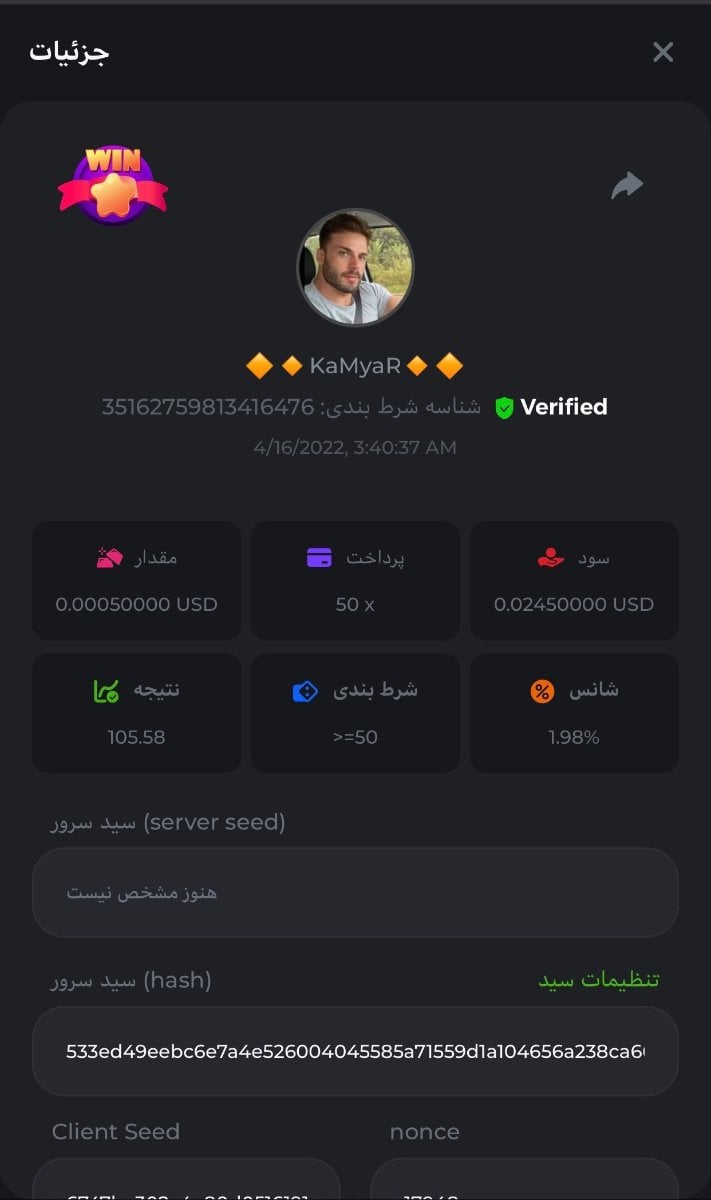The height and width of the screenshot is (1200, 711).
Task: Close the bet details dialog
Action: 663,52
